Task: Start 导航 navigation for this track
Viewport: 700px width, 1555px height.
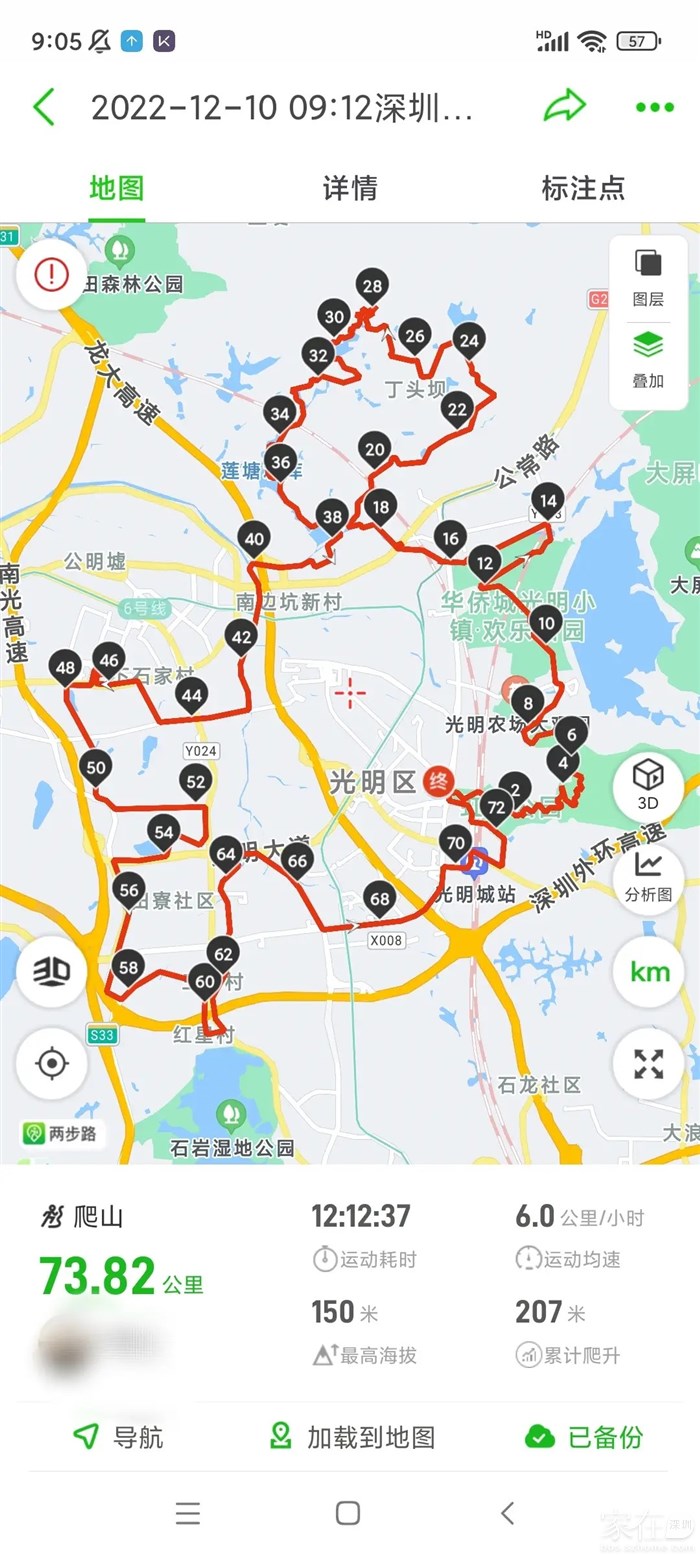Action: 118,1438
